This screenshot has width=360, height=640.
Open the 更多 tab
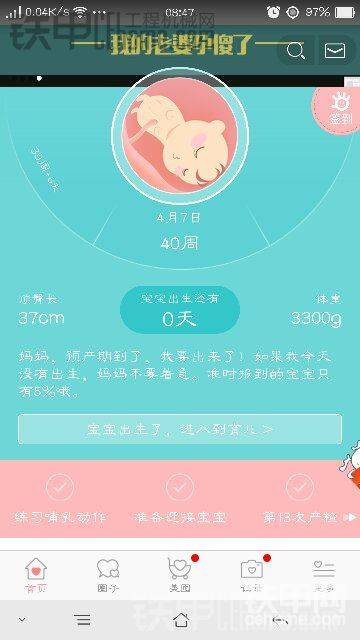[324, 575]
